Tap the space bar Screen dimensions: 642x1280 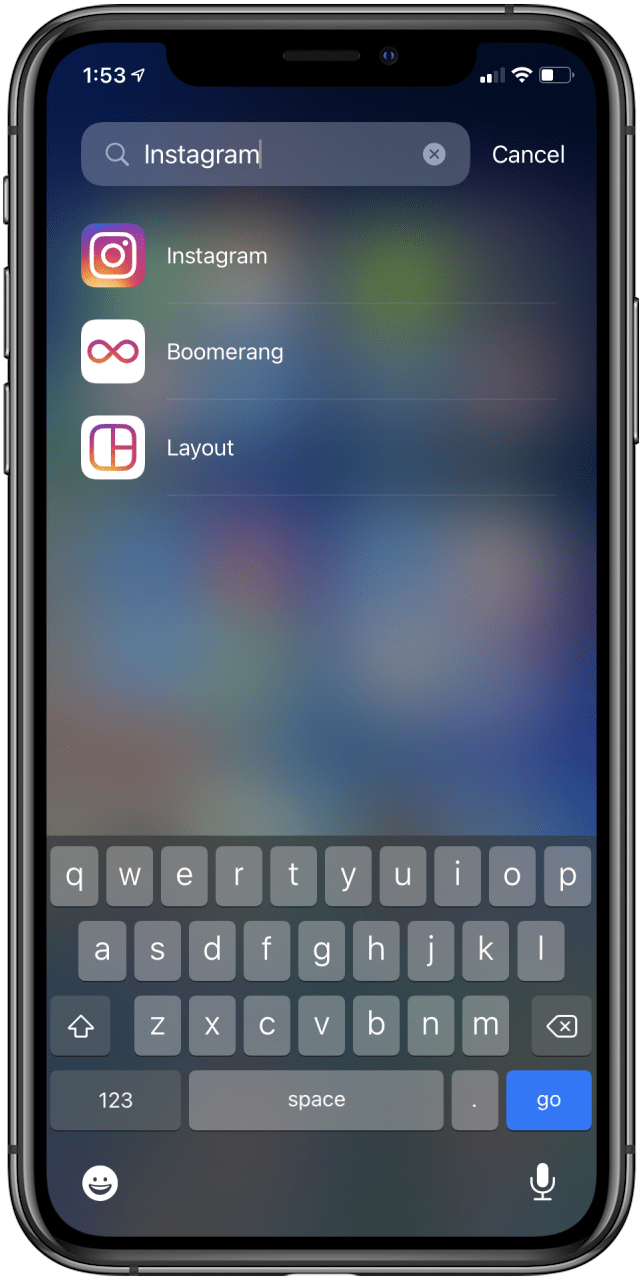(x=316, y=1100)
